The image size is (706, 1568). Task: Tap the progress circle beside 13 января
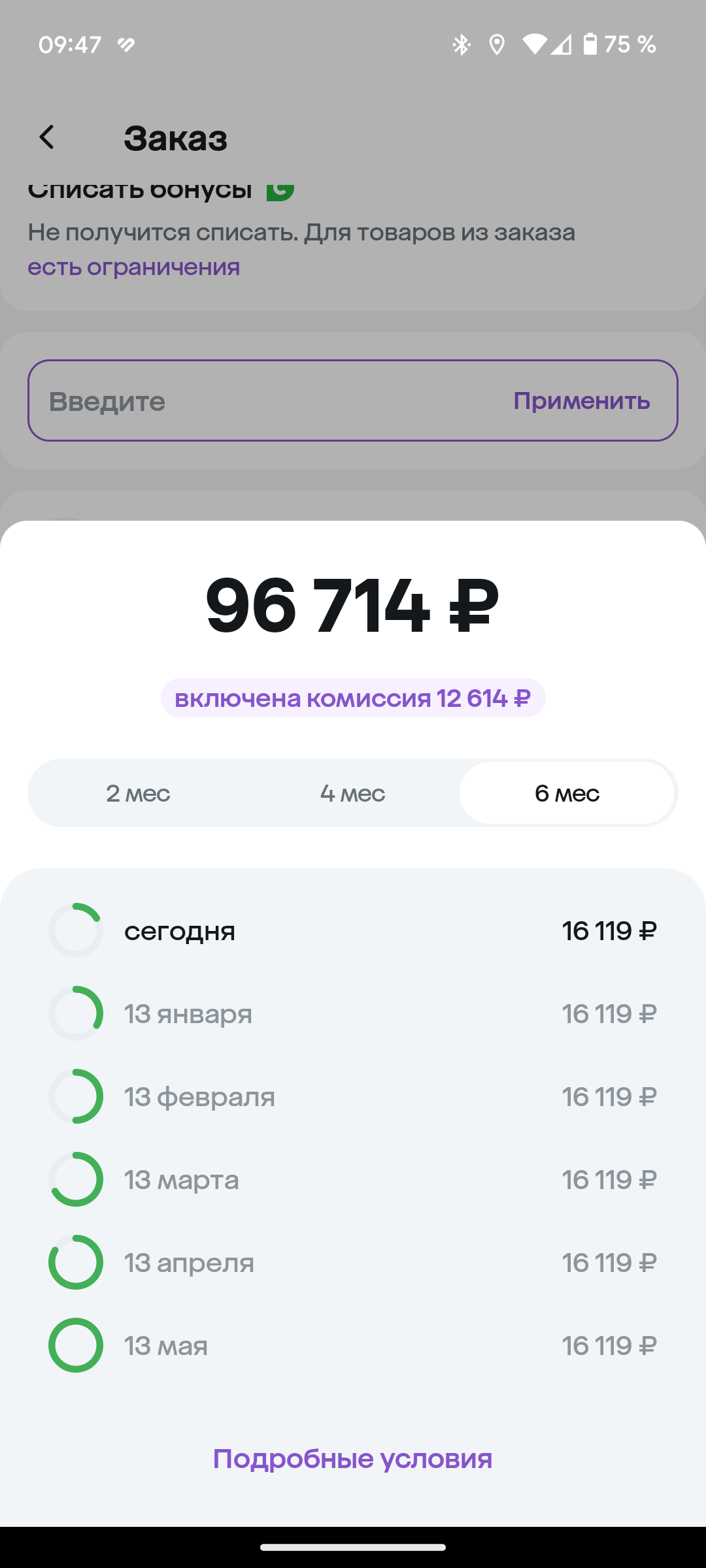coord(76,1013)
